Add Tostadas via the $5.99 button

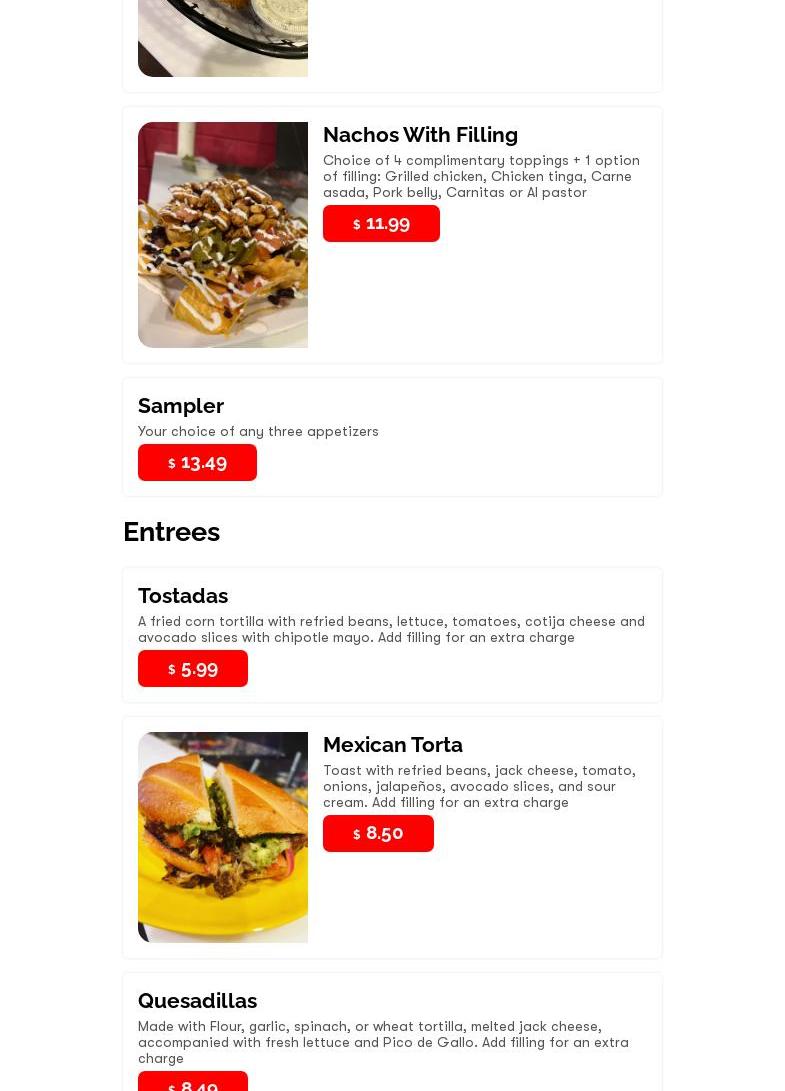[x=193, y=668]
